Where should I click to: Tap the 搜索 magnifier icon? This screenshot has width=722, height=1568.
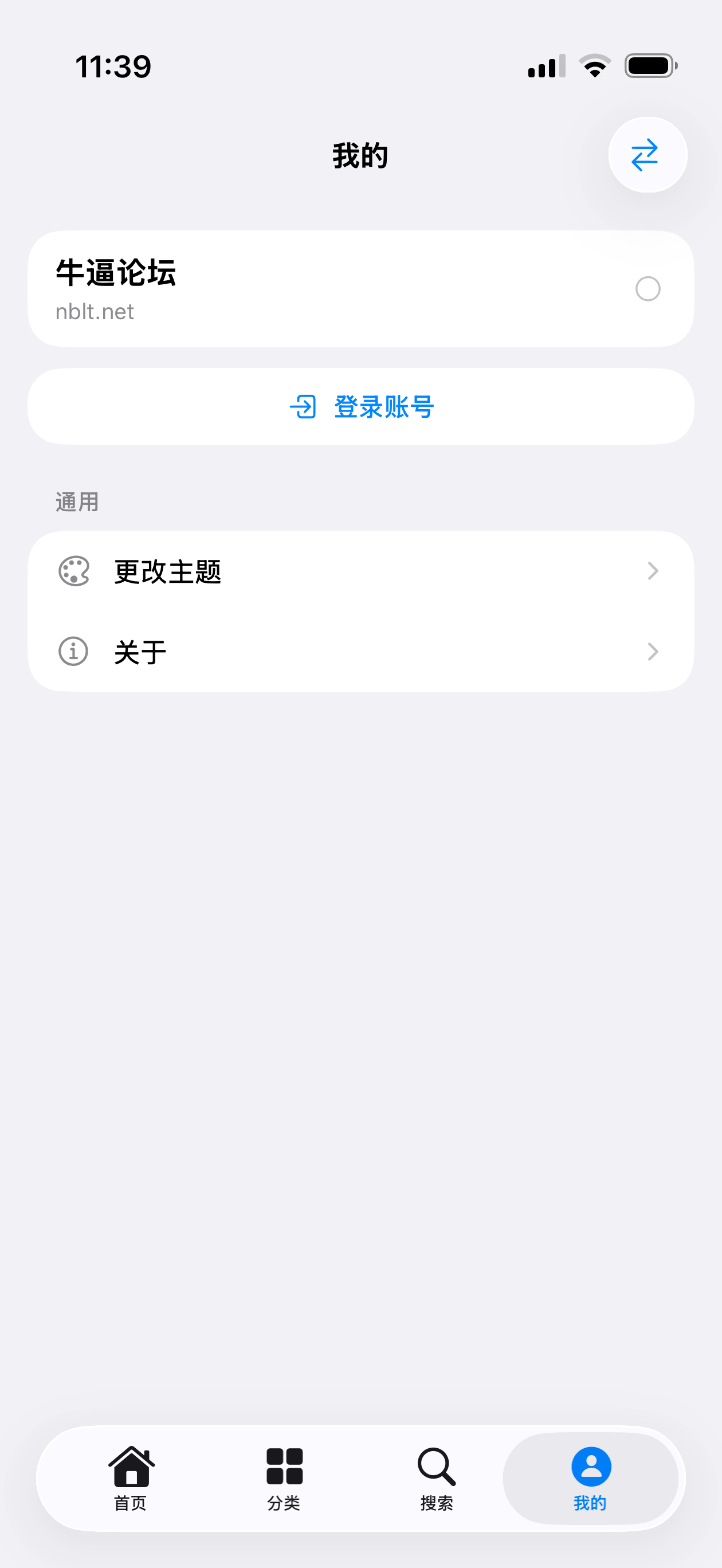(x=436, y=1465)
